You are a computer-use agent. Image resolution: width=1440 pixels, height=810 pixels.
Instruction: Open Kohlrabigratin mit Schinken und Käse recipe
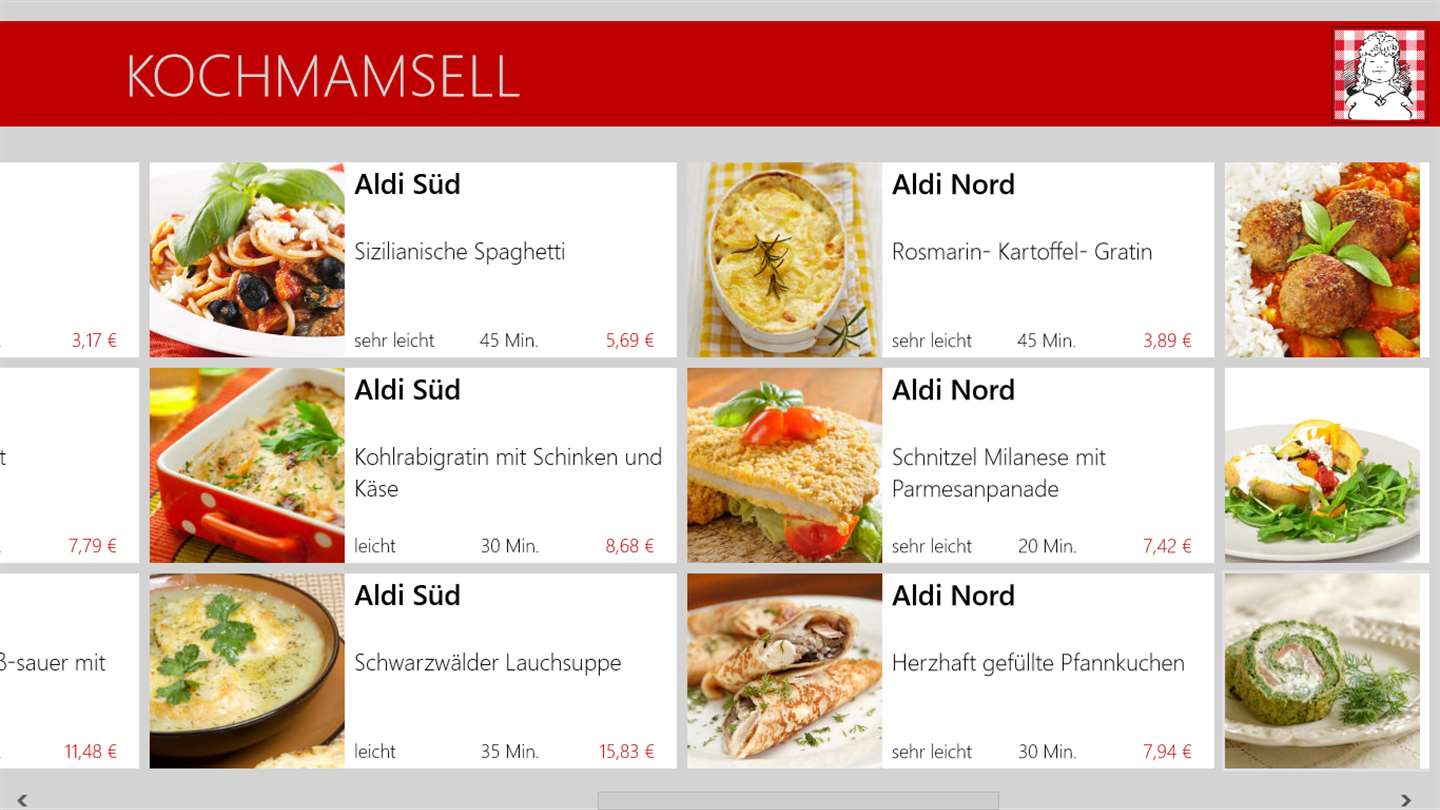(412, 465)
